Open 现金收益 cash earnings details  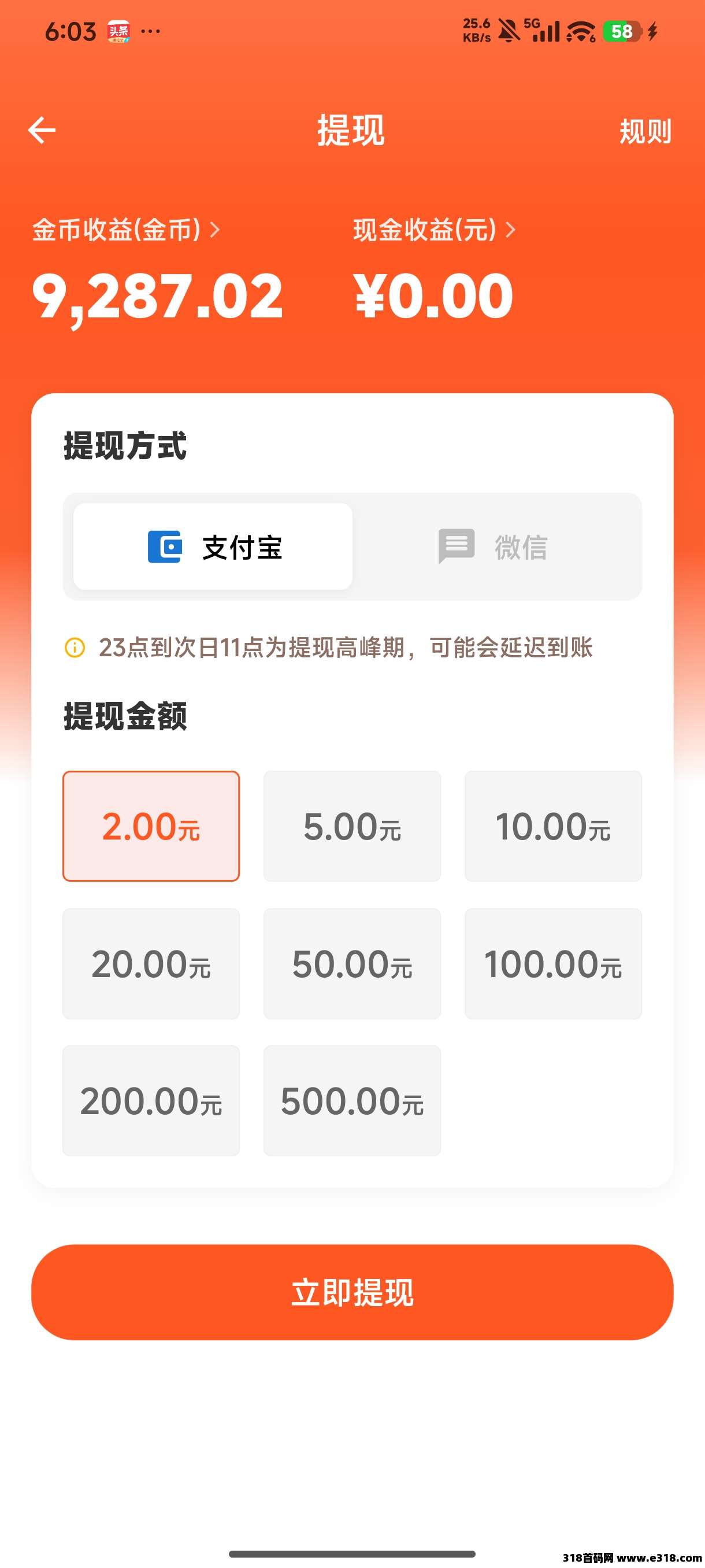(435, 230)
